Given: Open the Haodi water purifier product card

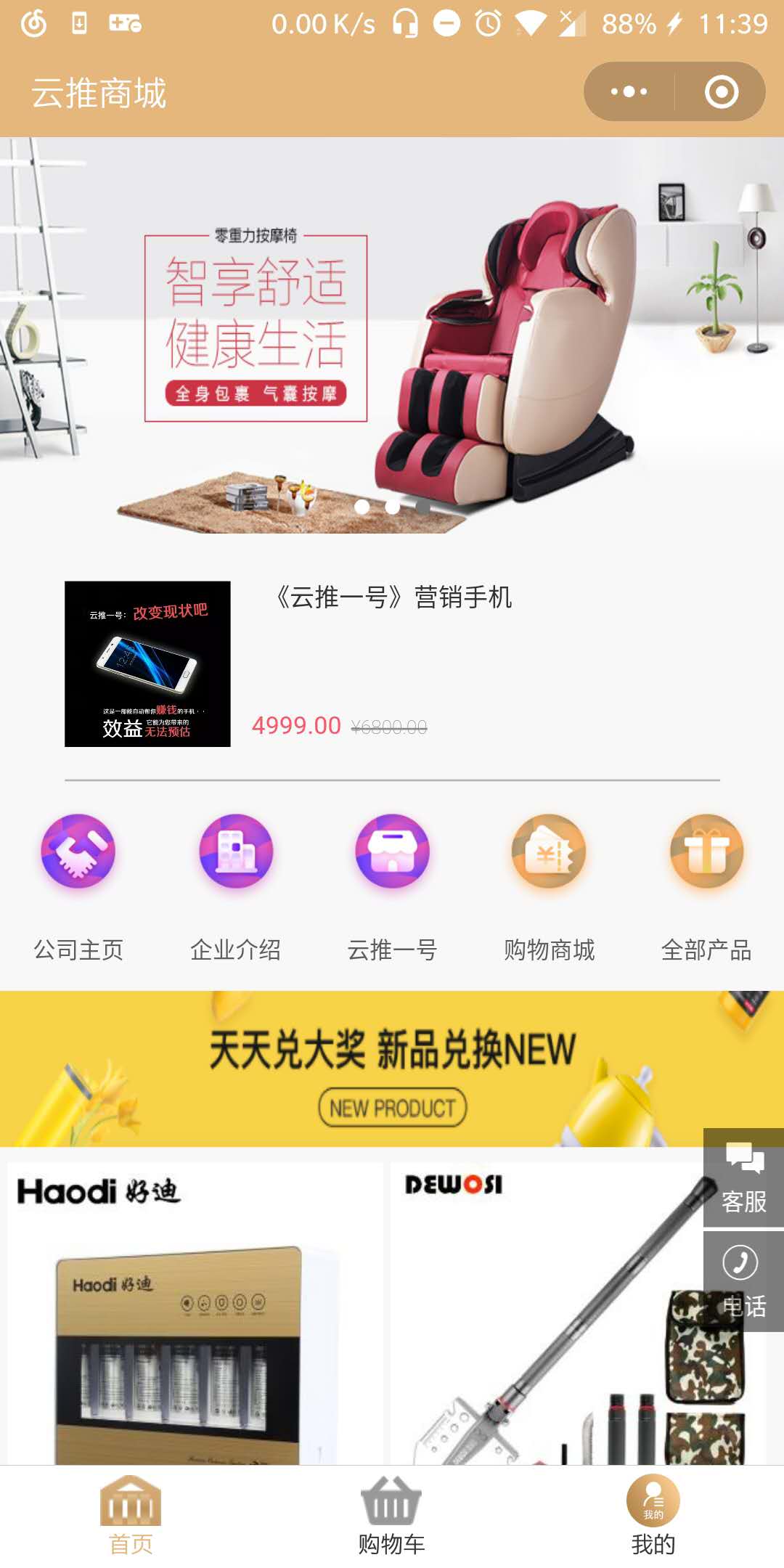Looking at the screenshot, I should point(195,1312).
